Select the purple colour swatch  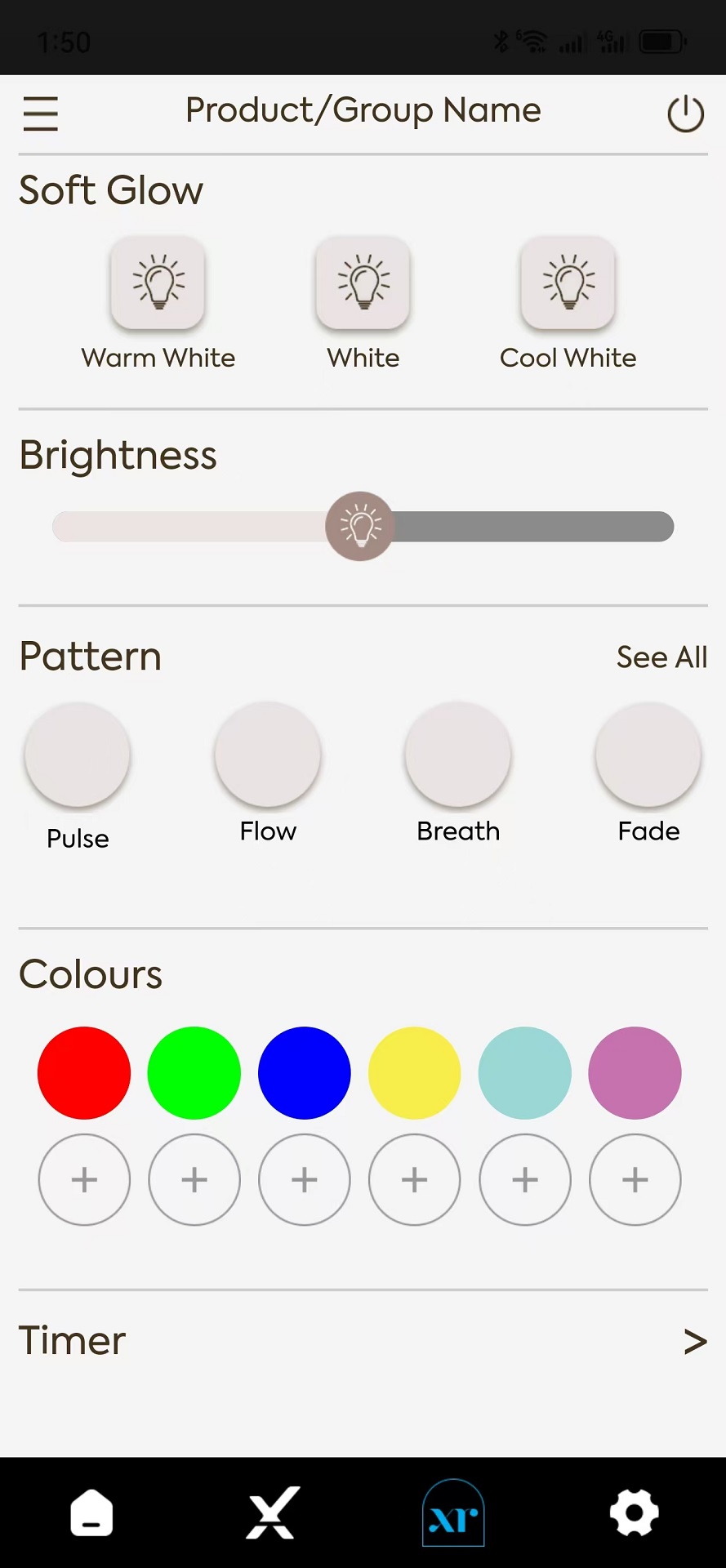635,1073
